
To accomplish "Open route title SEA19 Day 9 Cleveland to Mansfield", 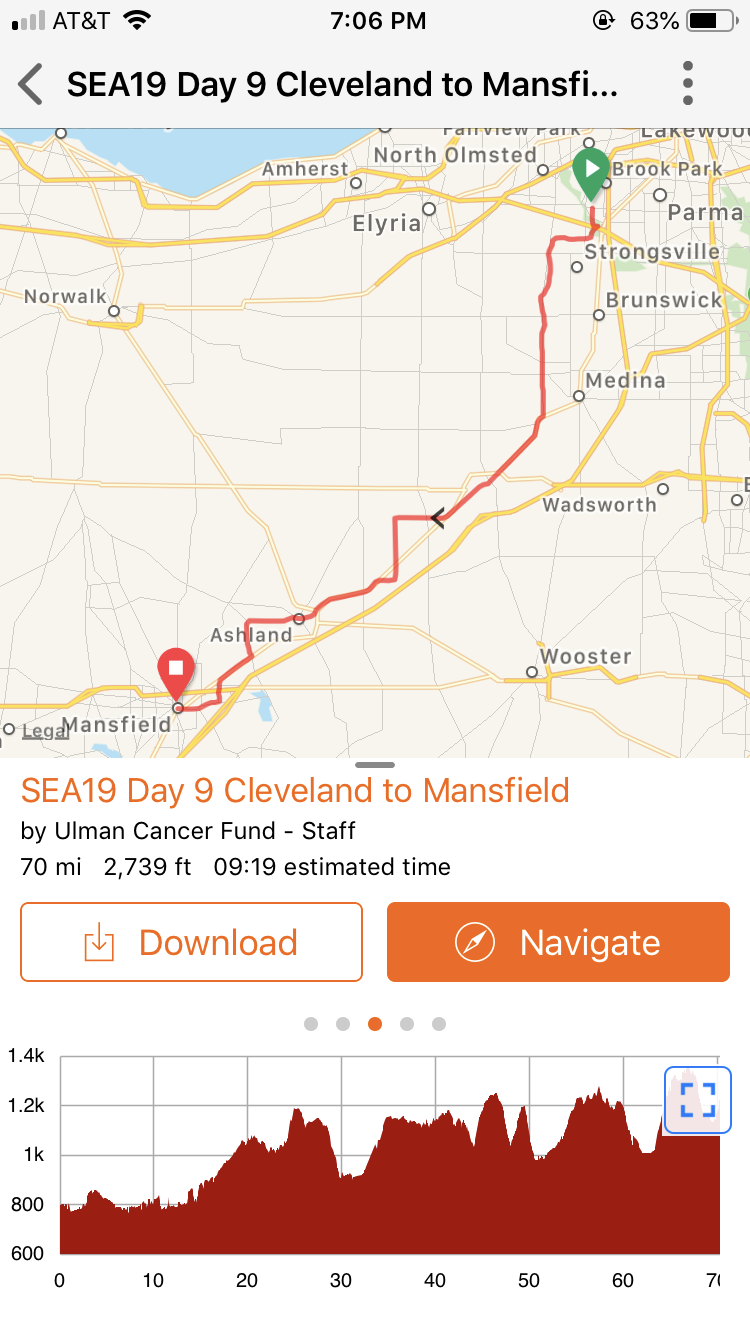I will (297, 790).
